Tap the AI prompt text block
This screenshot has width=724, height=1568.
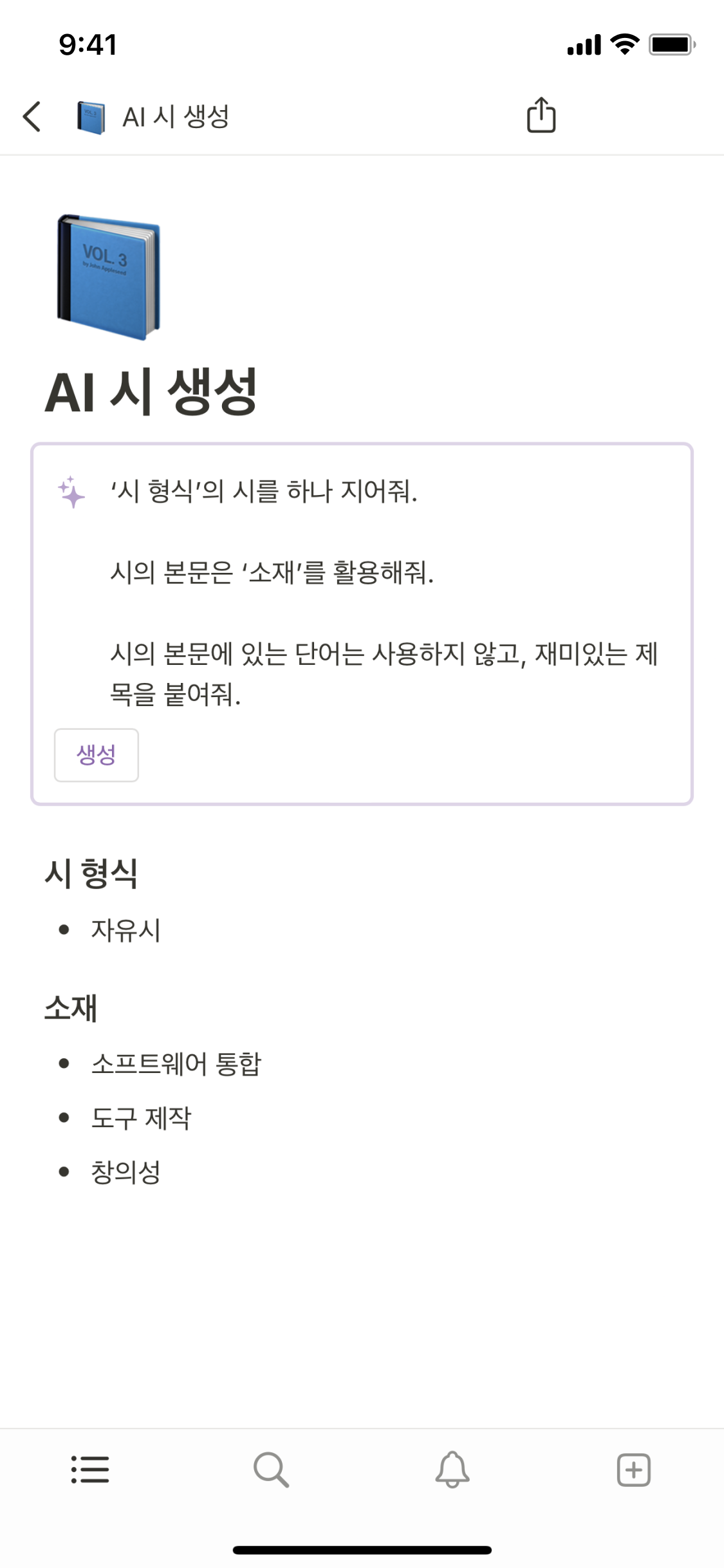[384, 592]
